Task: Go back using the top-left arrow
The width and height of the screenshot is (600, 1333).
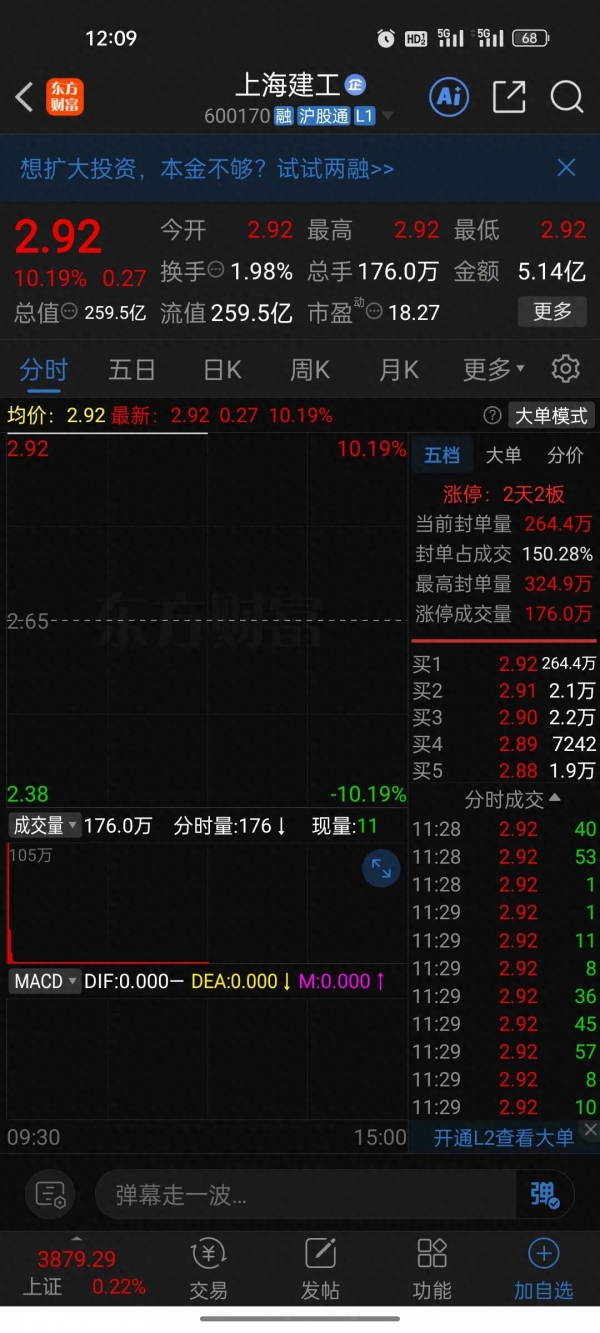Action: tap(25, 97)
